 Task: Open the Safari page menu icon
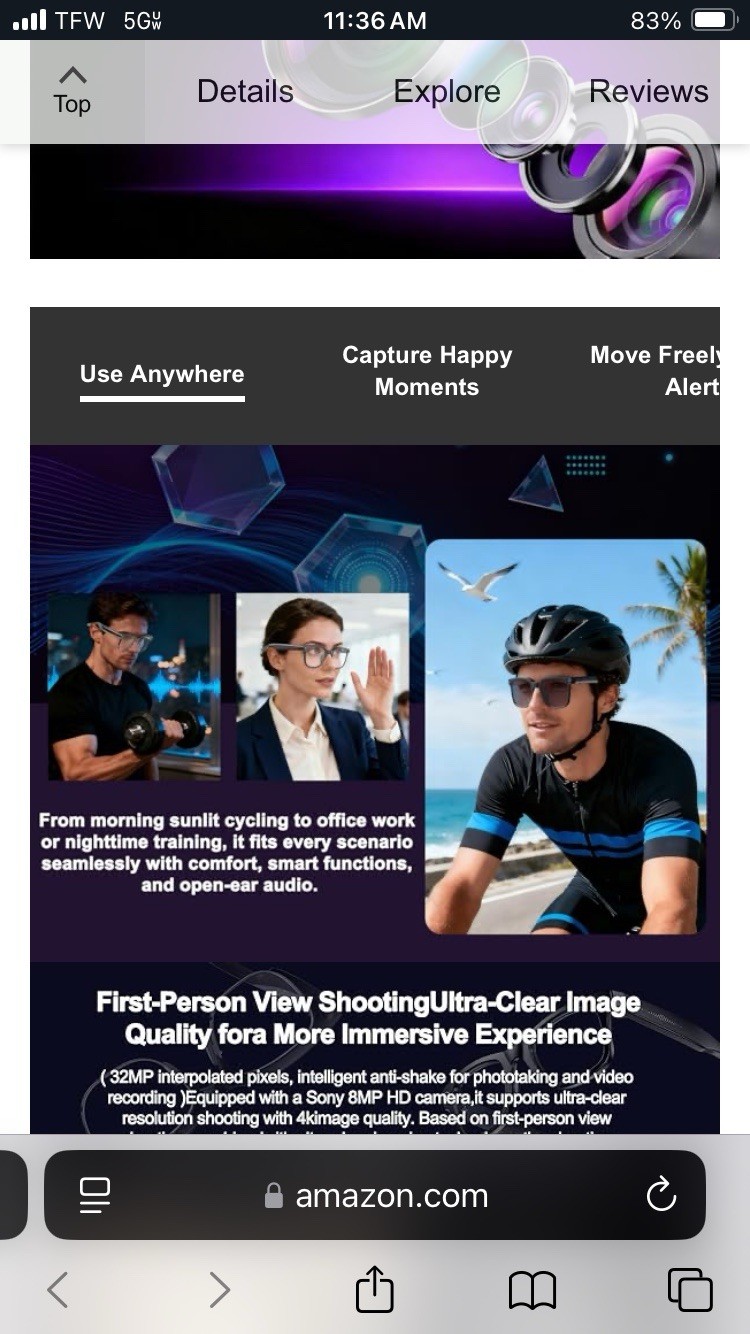pyautogui.click(x=95, y=1195)
